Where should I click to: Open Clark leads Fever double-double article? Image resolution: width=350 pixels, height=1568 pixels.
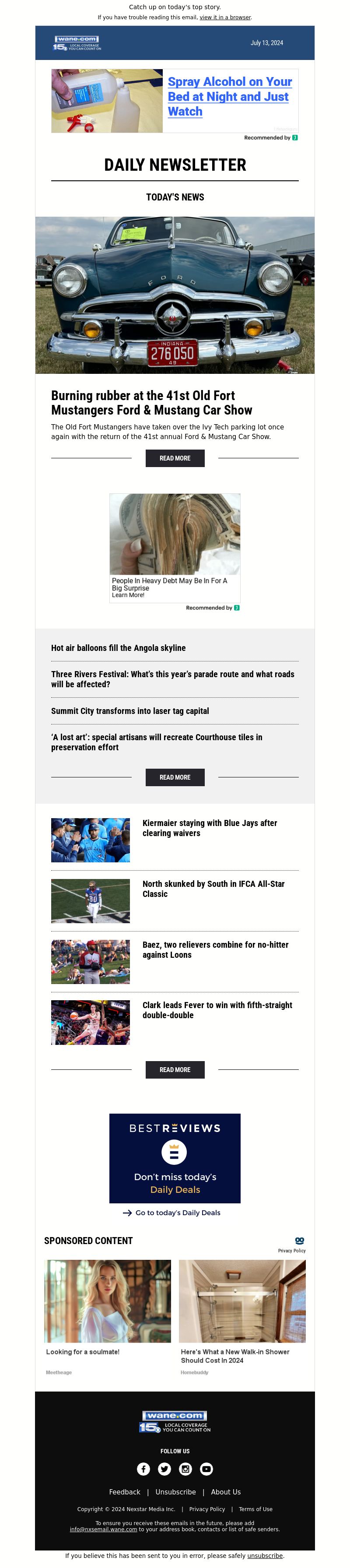pyautogui.click(x=217, y=1010)
